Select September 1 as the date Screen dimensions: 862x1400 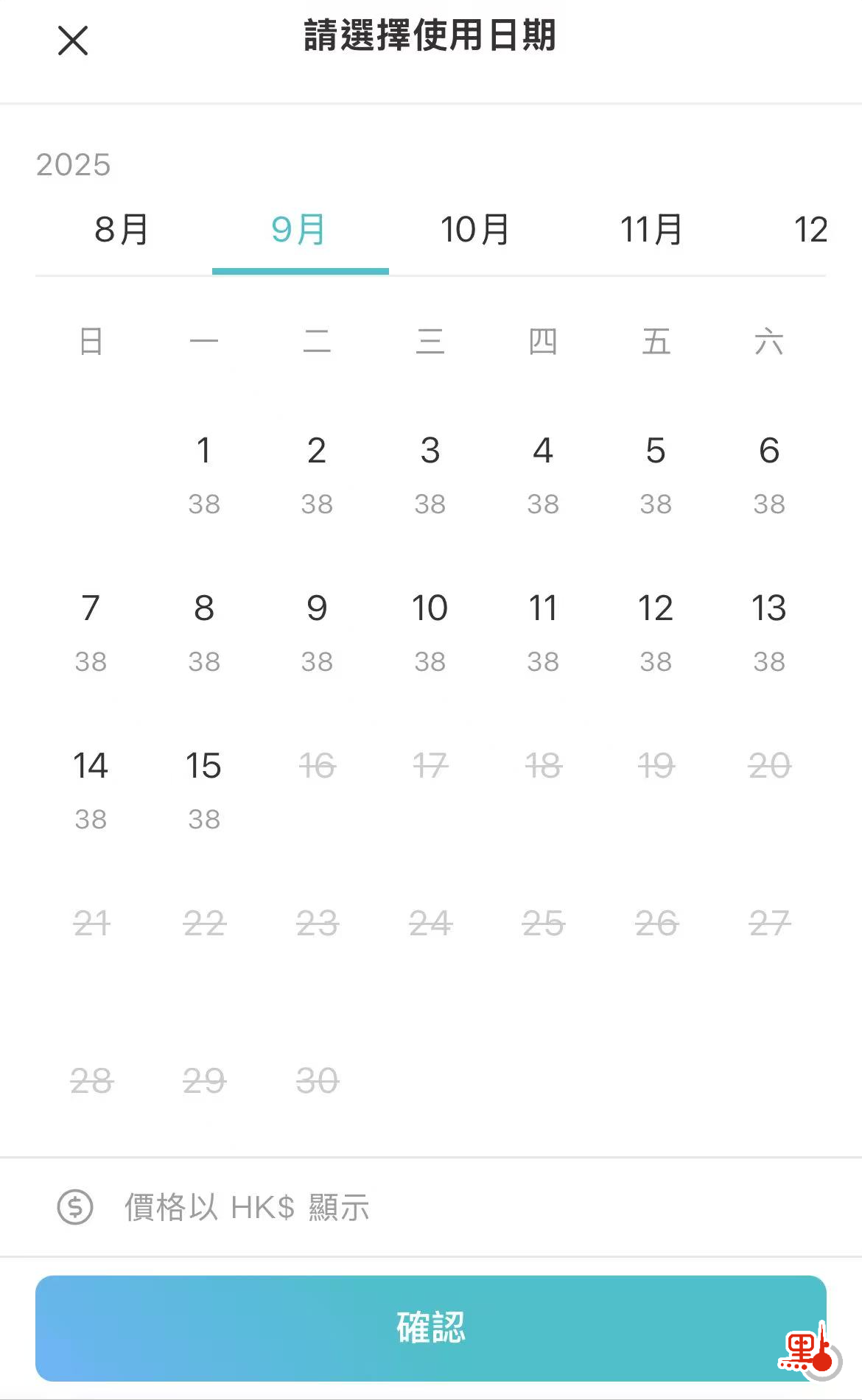click(204, 475)
